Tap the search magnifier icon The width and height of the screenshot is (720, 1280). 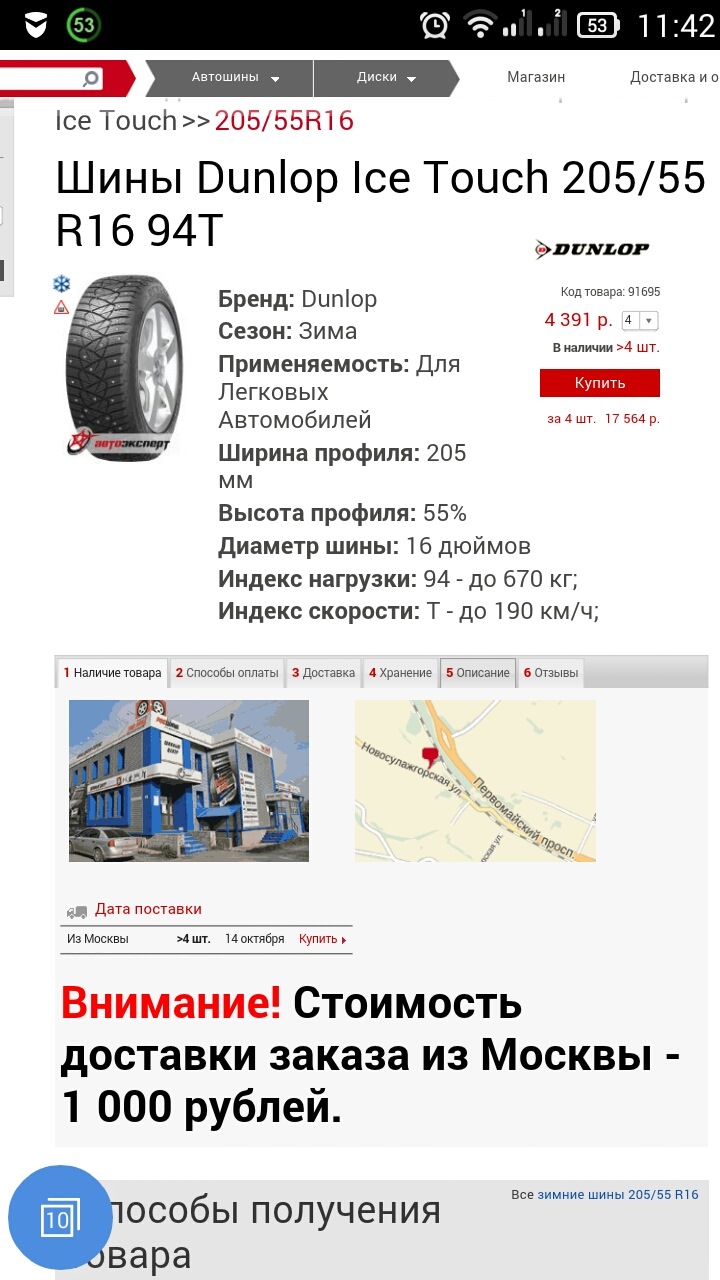[x=90, y=78]
